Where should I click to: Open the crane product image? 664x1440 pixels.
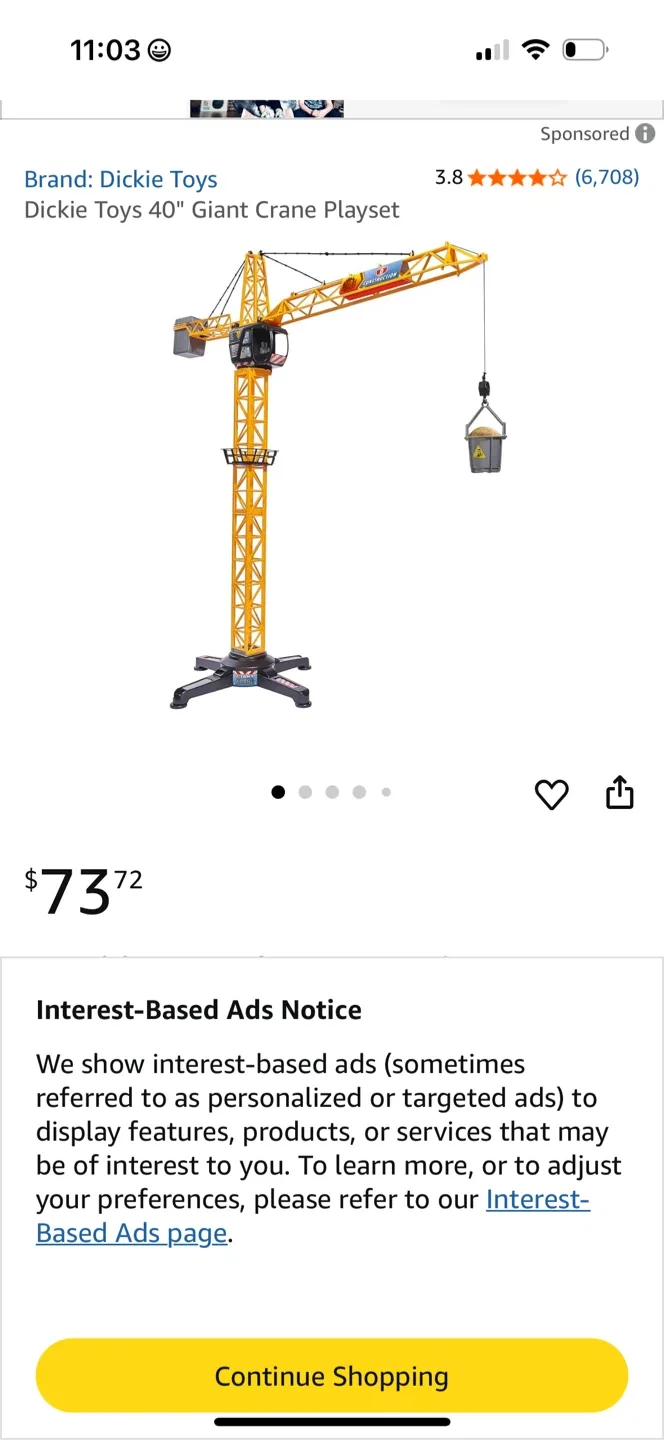click(332, 480)
